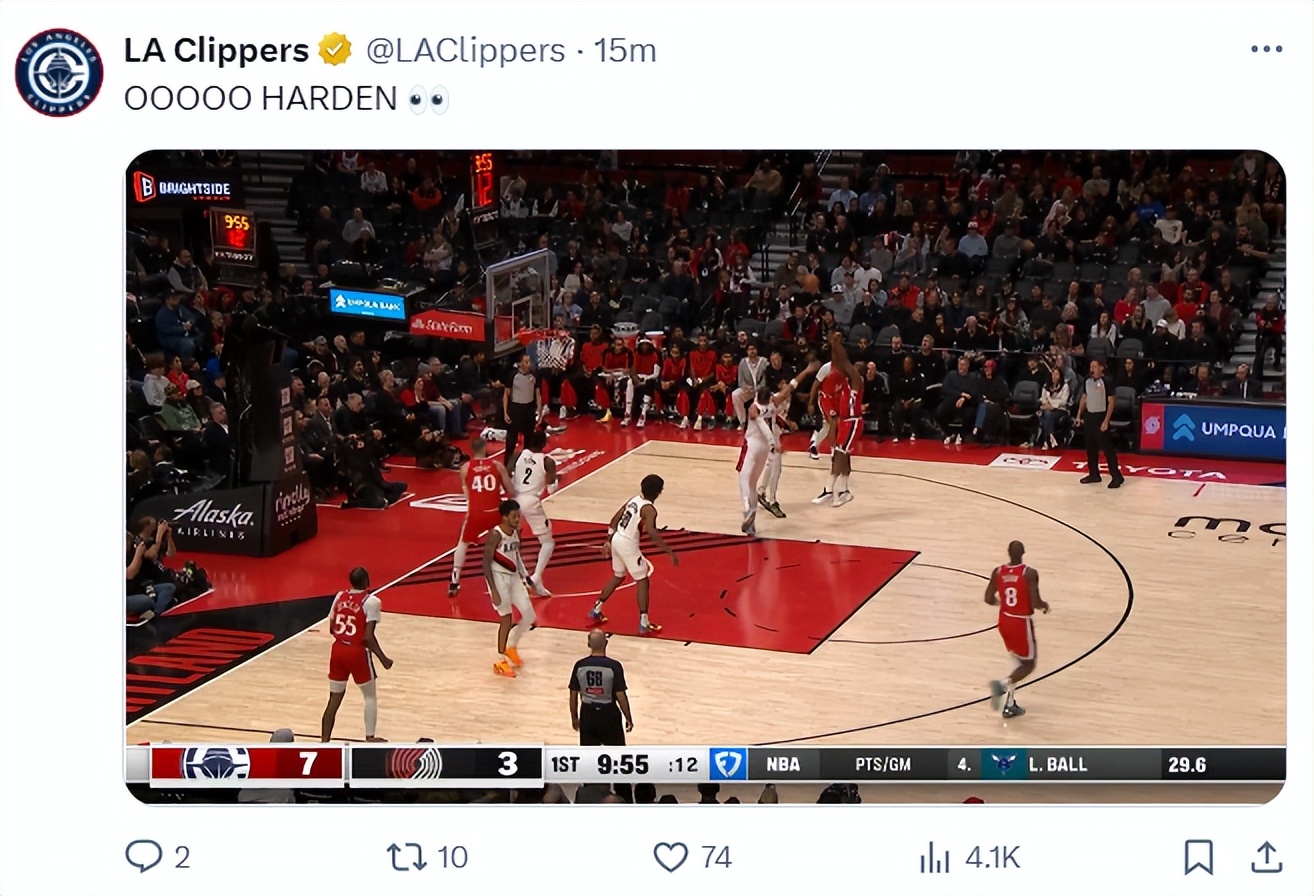This screenshot has height=896, width=1314.
Task: Bookmark the LA Clippers post
Action: [1198, 857]
